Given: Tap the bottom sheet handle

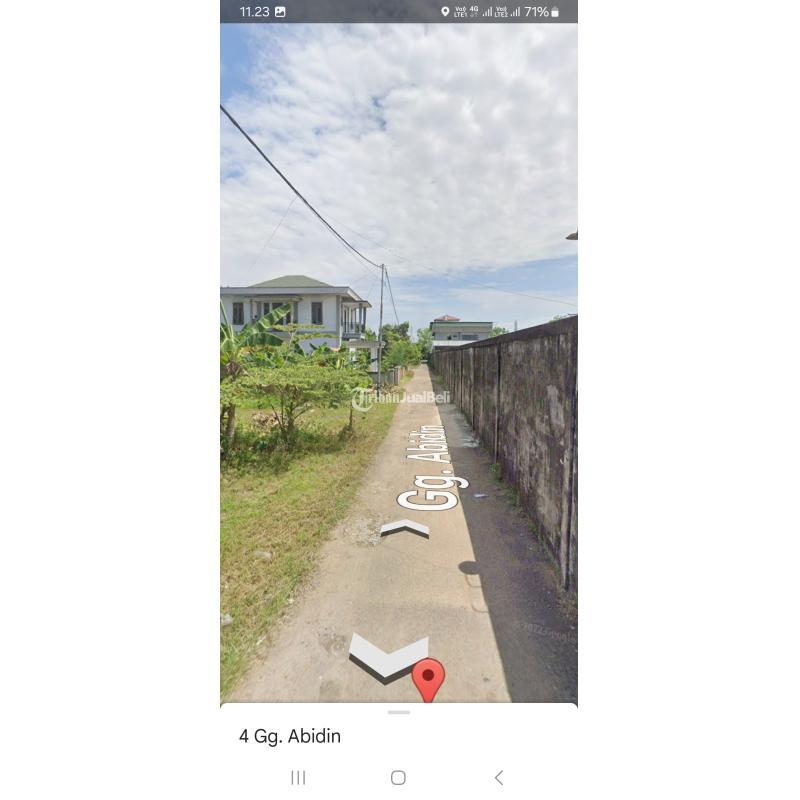Looking at the screenshot, I should coord(399,712).
